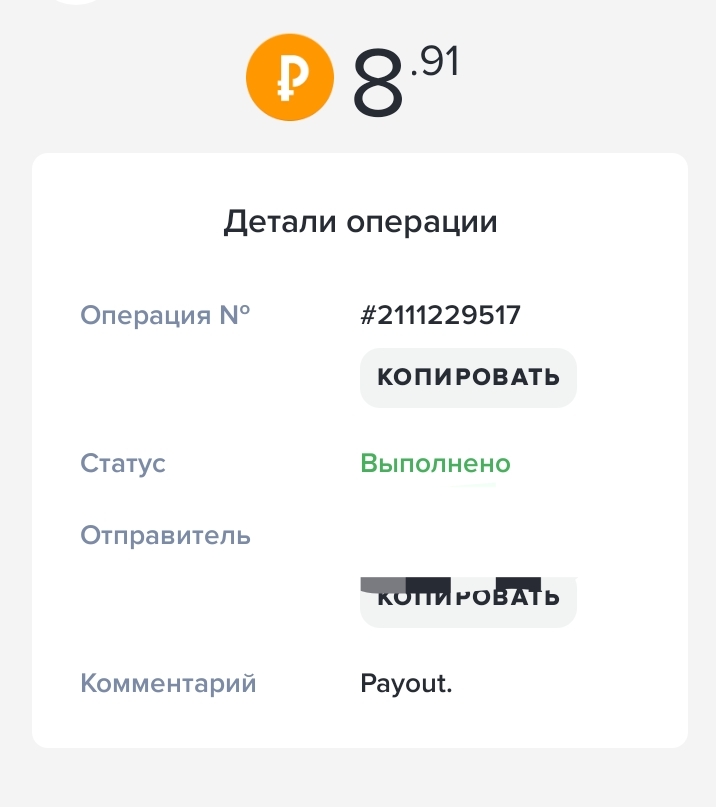Copy the operation number #2111229517
Image resolution: width=716 pixels, height=807 pixels.
point(468,378)
